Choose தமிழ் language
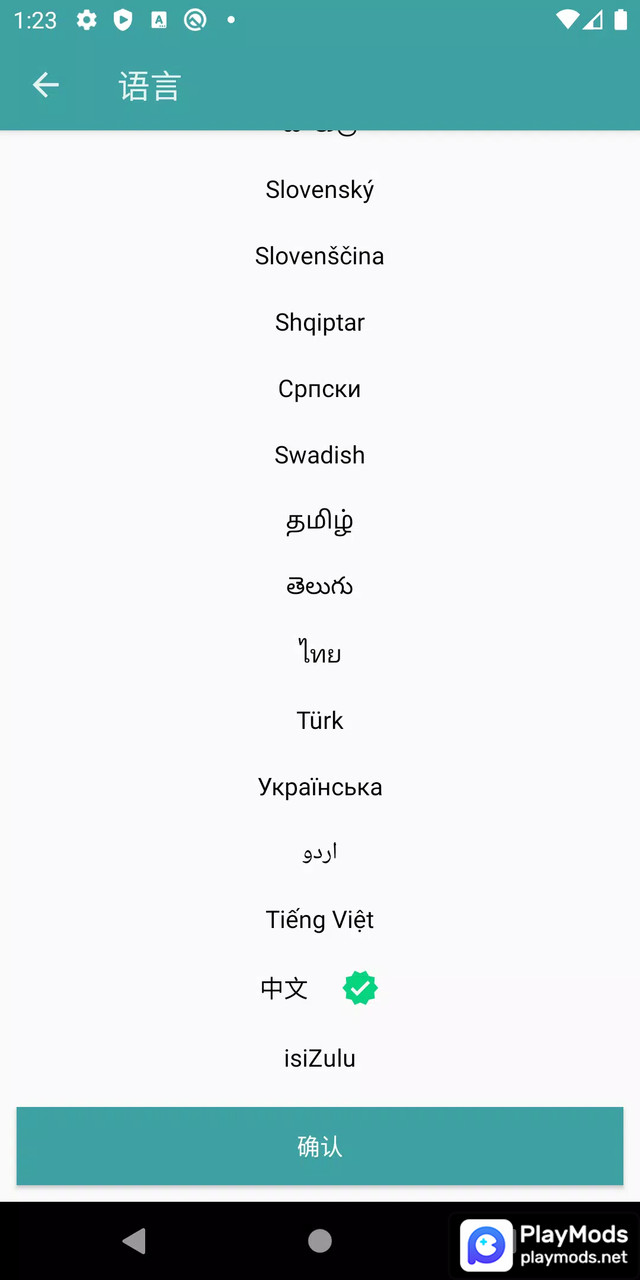 click(x=320, y=521)
